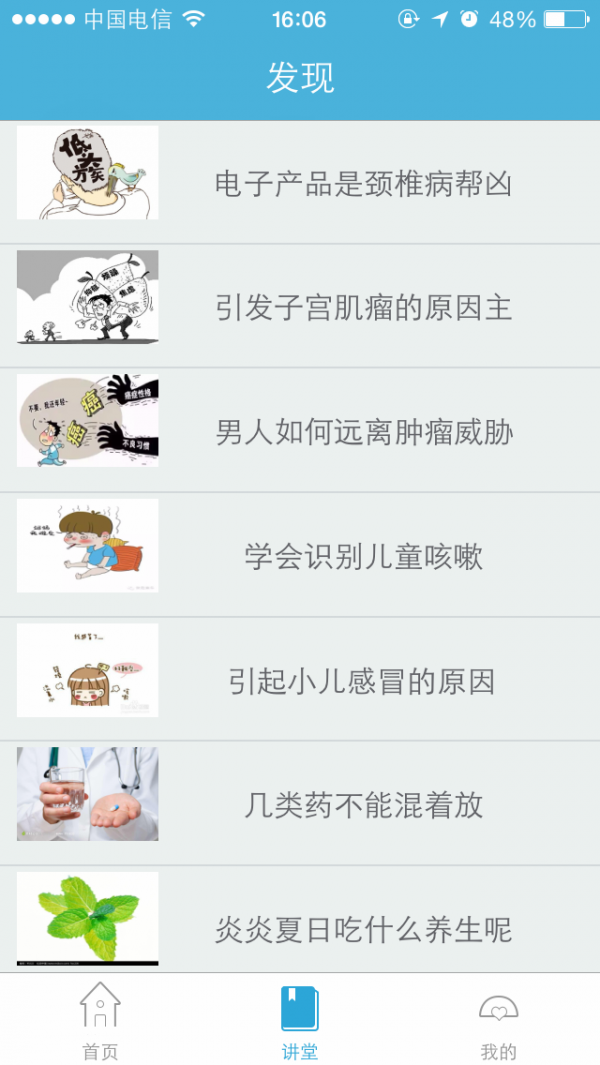Open article 电子产品是颈椎病帮凶

coord(363,184)
